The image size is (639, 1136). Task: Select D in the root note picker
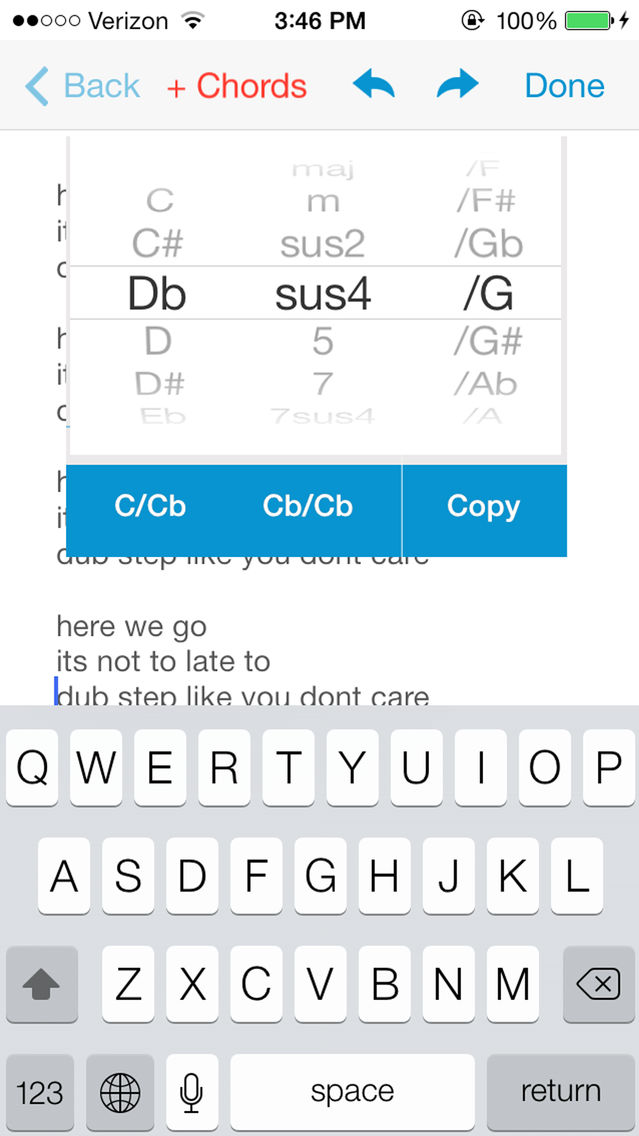(x=157, y=341)
